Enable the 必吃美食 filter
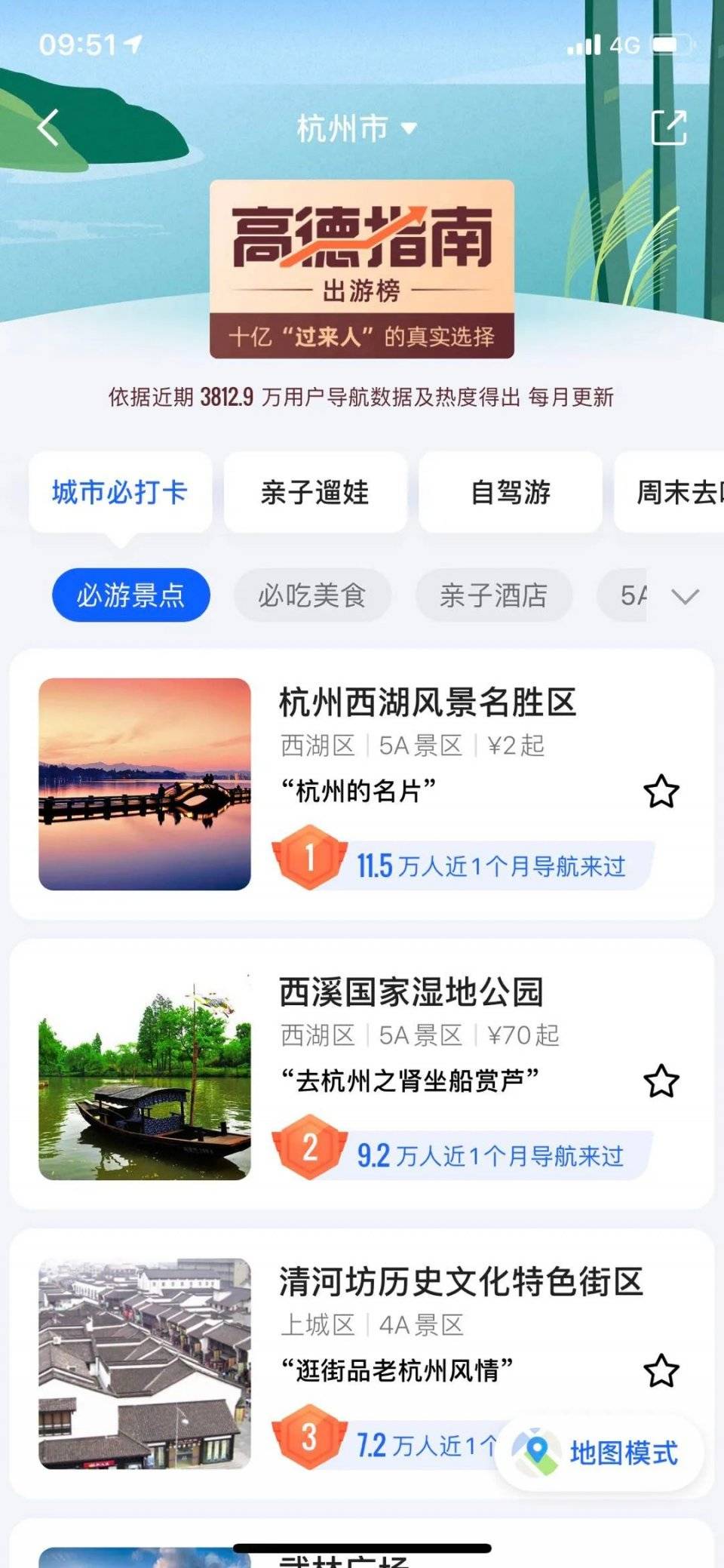The height and width of the screenshot is (1568, 724). 312,595
